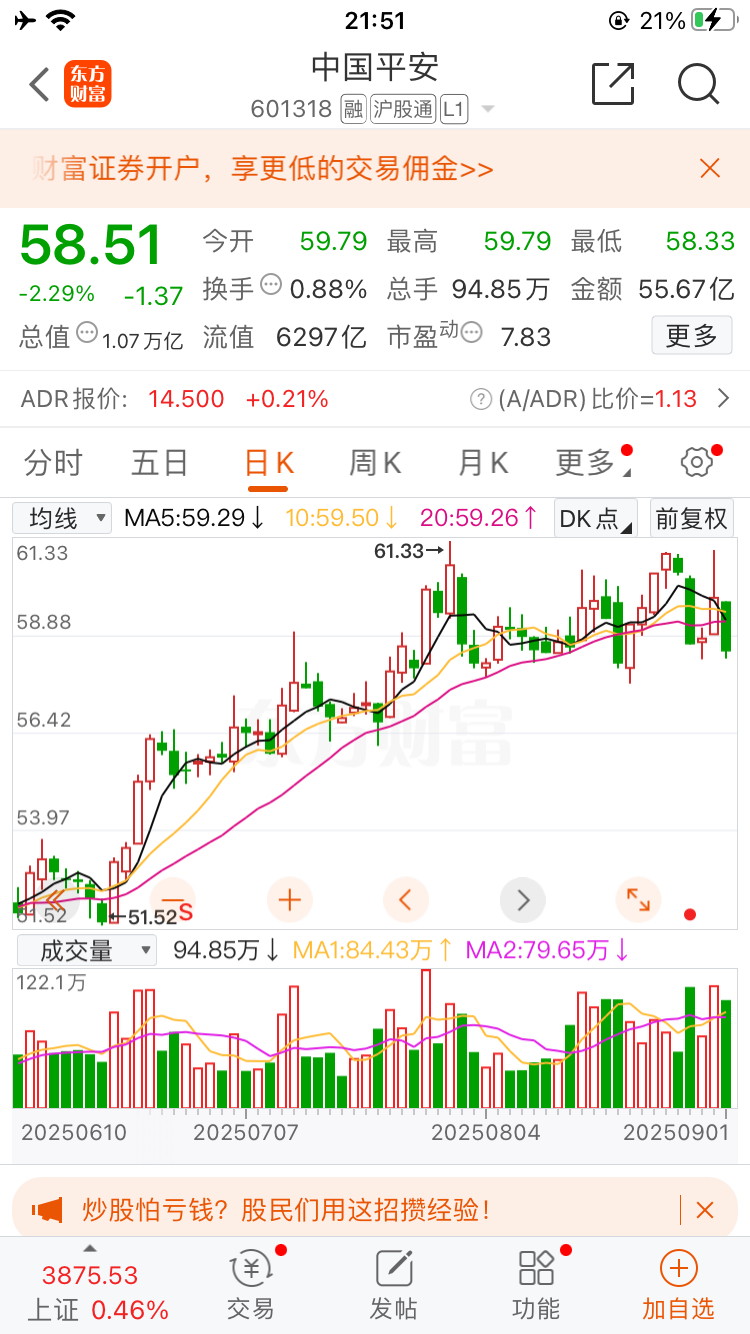Open the ADR报价 details row
750x1334 pixels.
click(375, 399)
